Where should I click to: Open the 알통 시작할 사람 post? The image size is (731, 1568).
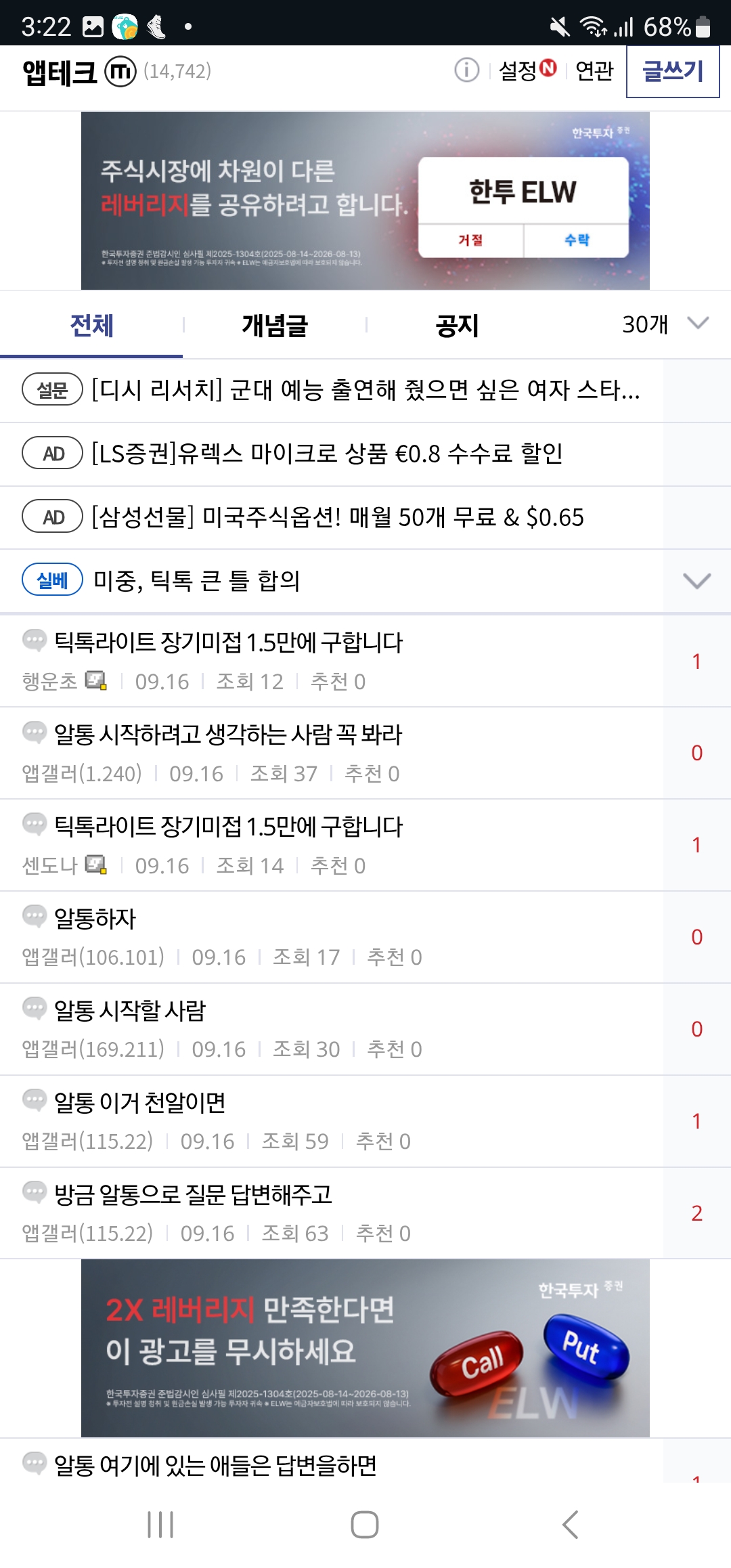tap(130, 1011)
